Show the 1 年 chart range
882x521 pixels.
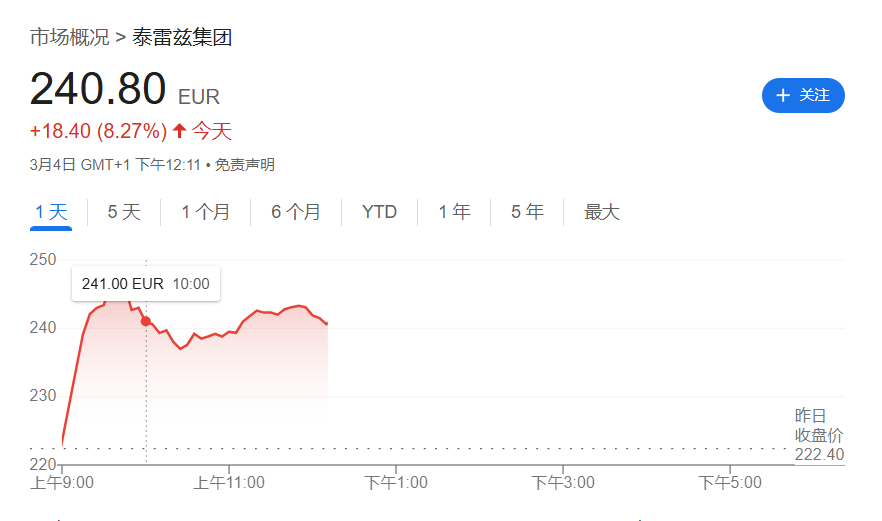(454, 212)
